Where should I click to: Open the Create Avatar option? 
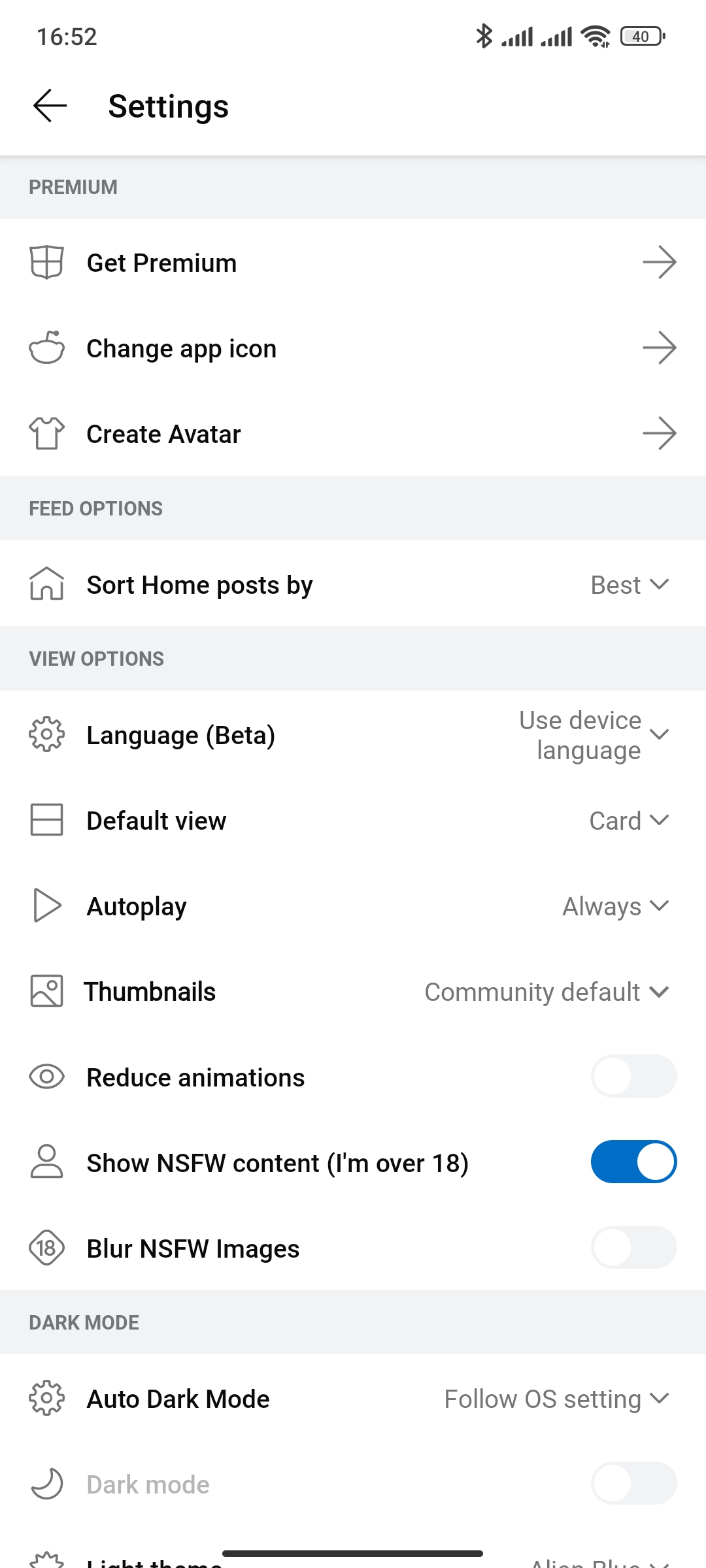(353, 434)
